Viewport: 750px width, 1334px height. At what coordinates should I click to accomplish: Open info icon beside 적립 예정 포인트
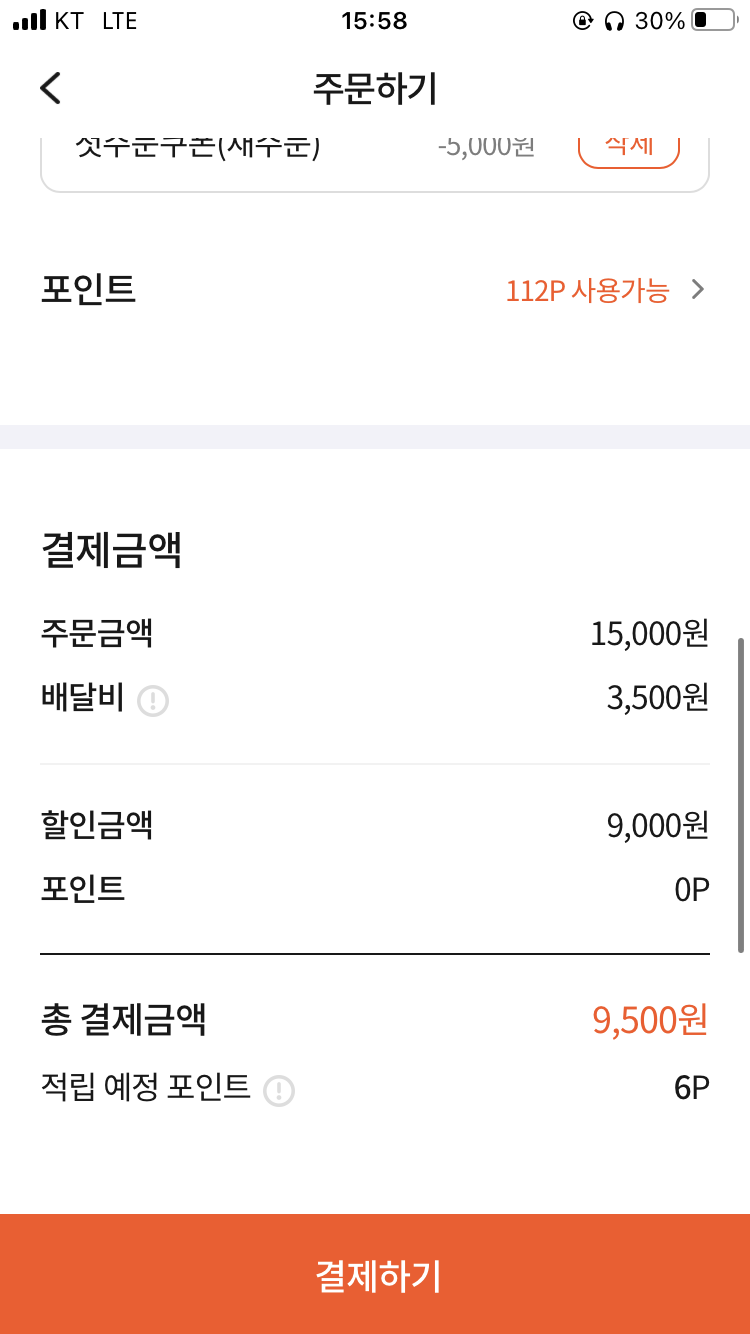pos(279,1090)
